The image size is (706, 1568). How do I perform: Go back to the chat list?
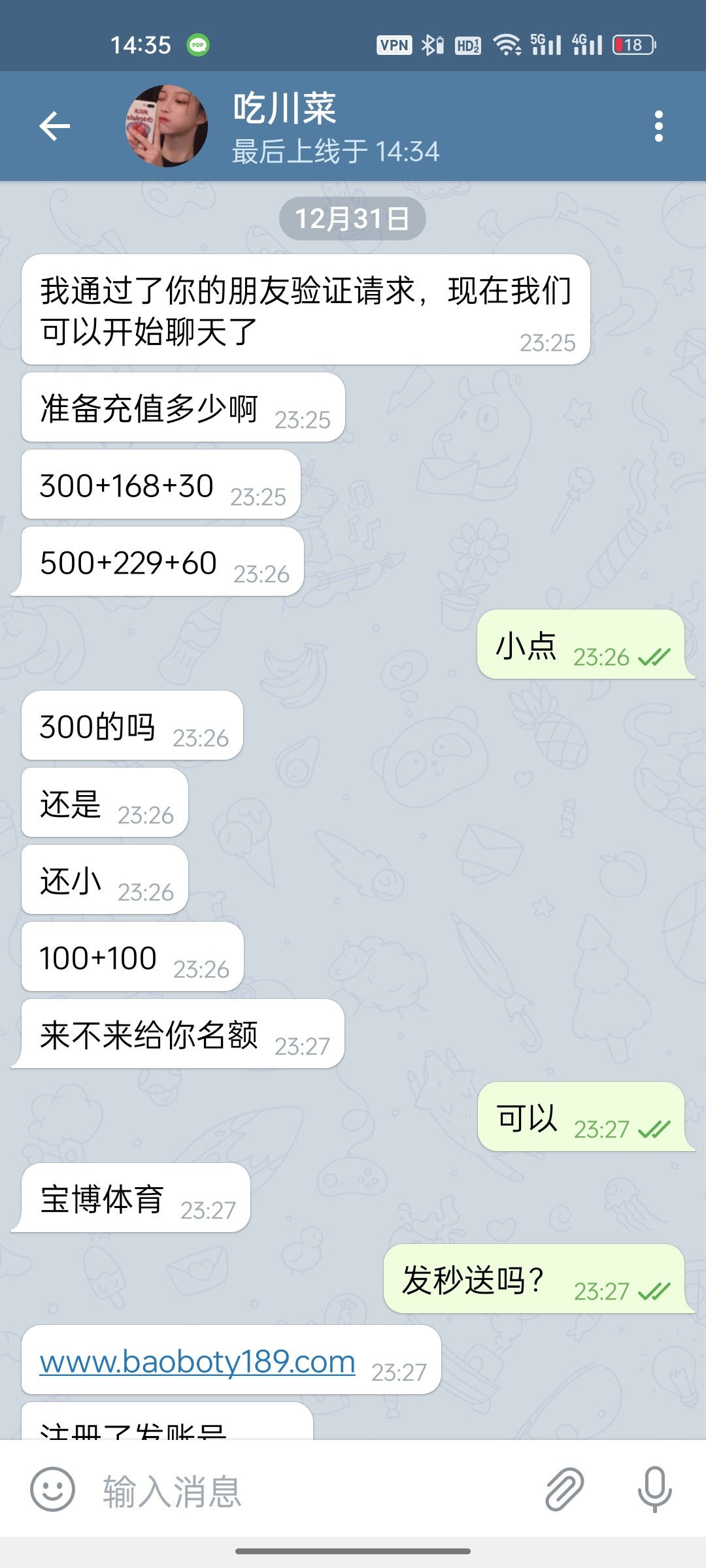coord(54,126)
